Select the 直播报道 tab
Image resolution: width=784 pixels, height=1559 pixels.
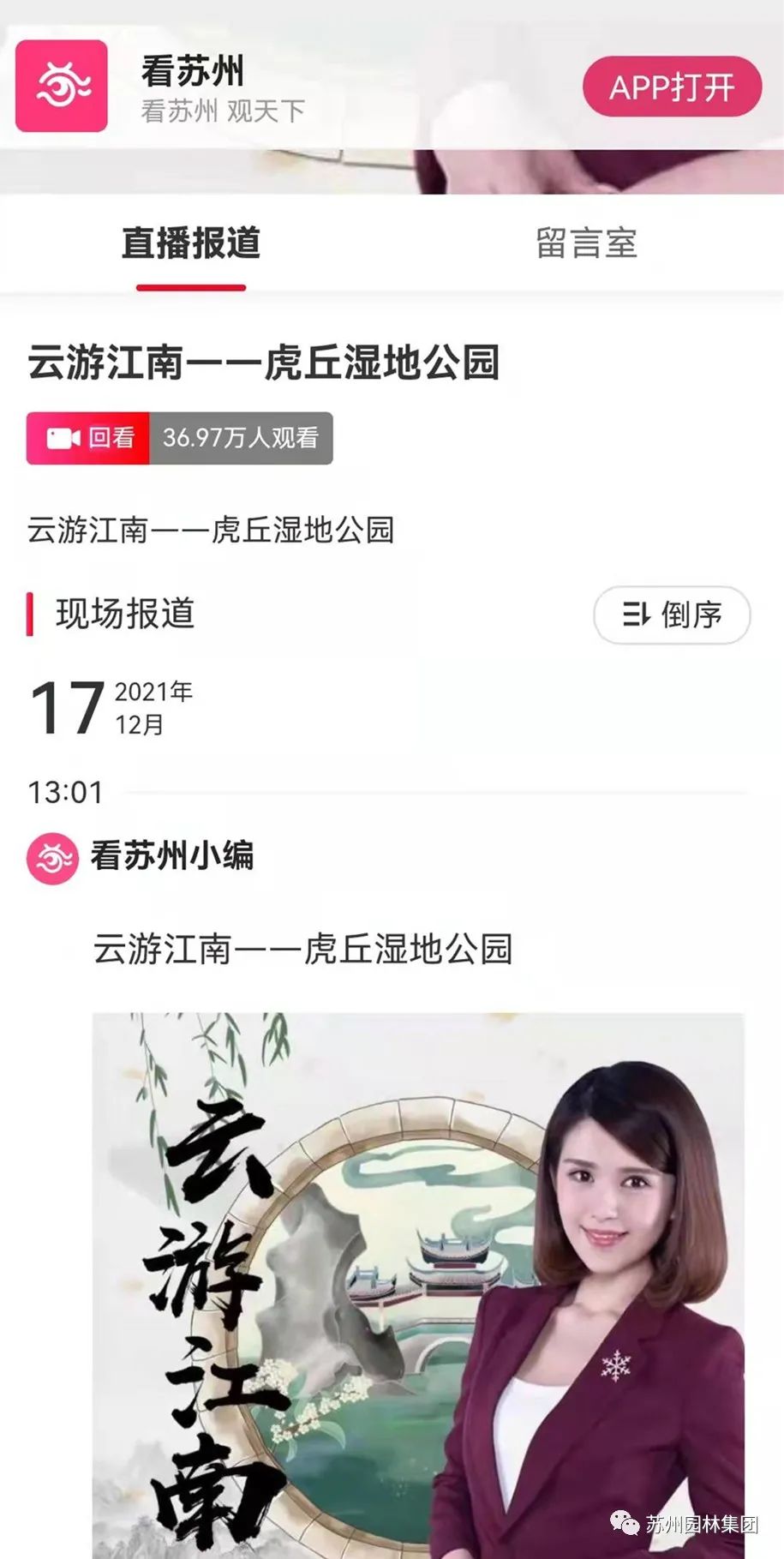pos(191,243)
